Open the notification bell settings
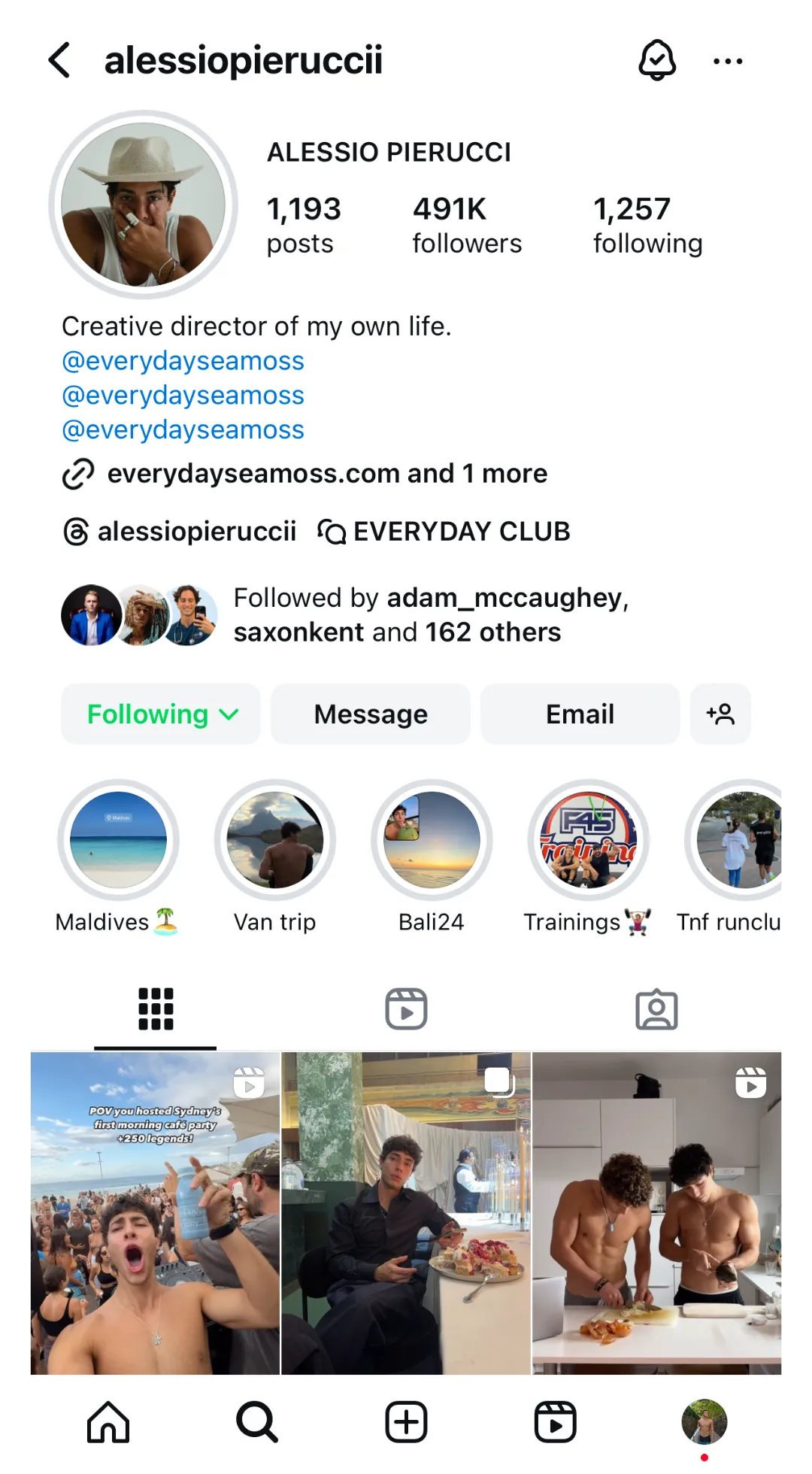This screenshot has width=812, height=1474. click(657, 60)
